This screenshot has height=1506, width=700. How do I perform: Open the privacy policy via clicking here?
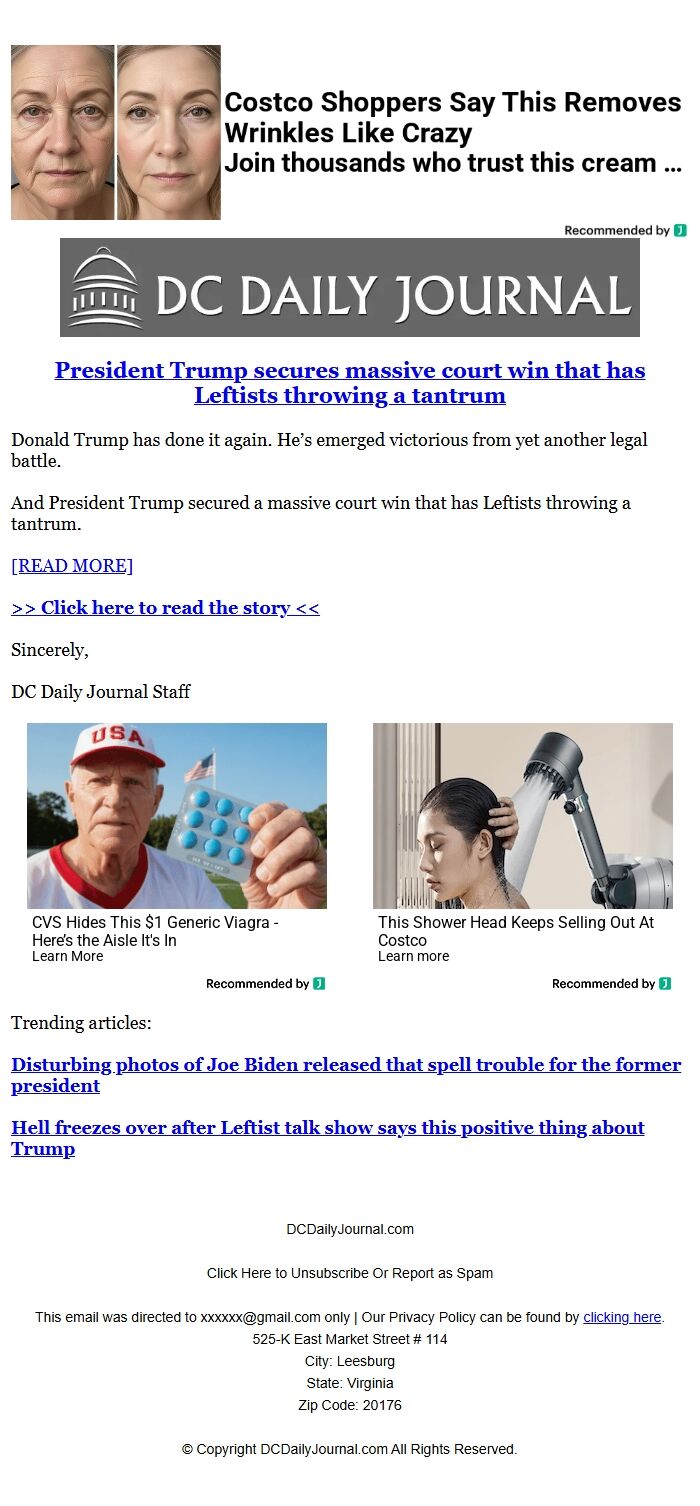(x=622, y=1317)
